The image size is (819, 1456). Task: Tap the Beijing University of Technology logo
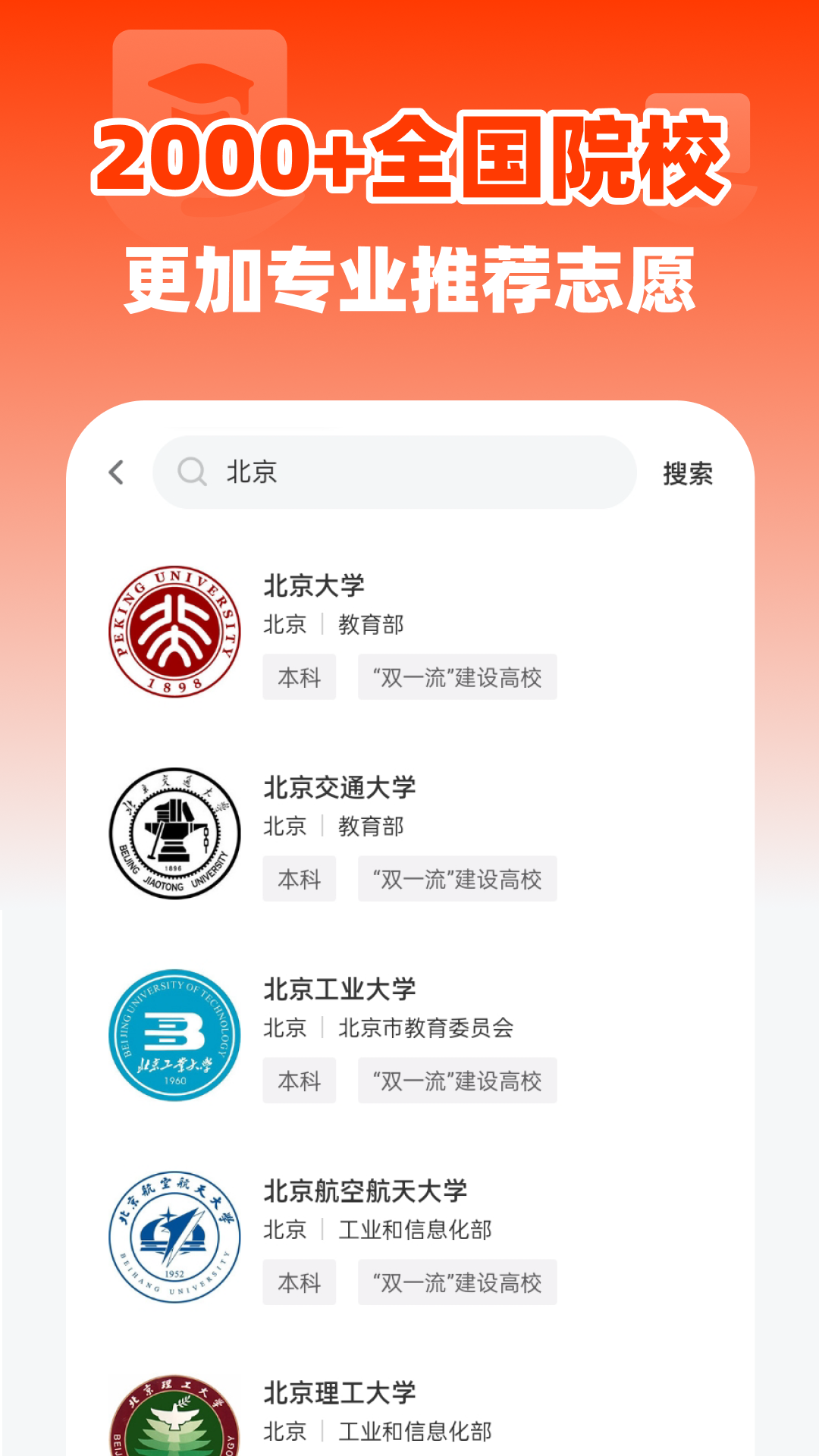175,1034
